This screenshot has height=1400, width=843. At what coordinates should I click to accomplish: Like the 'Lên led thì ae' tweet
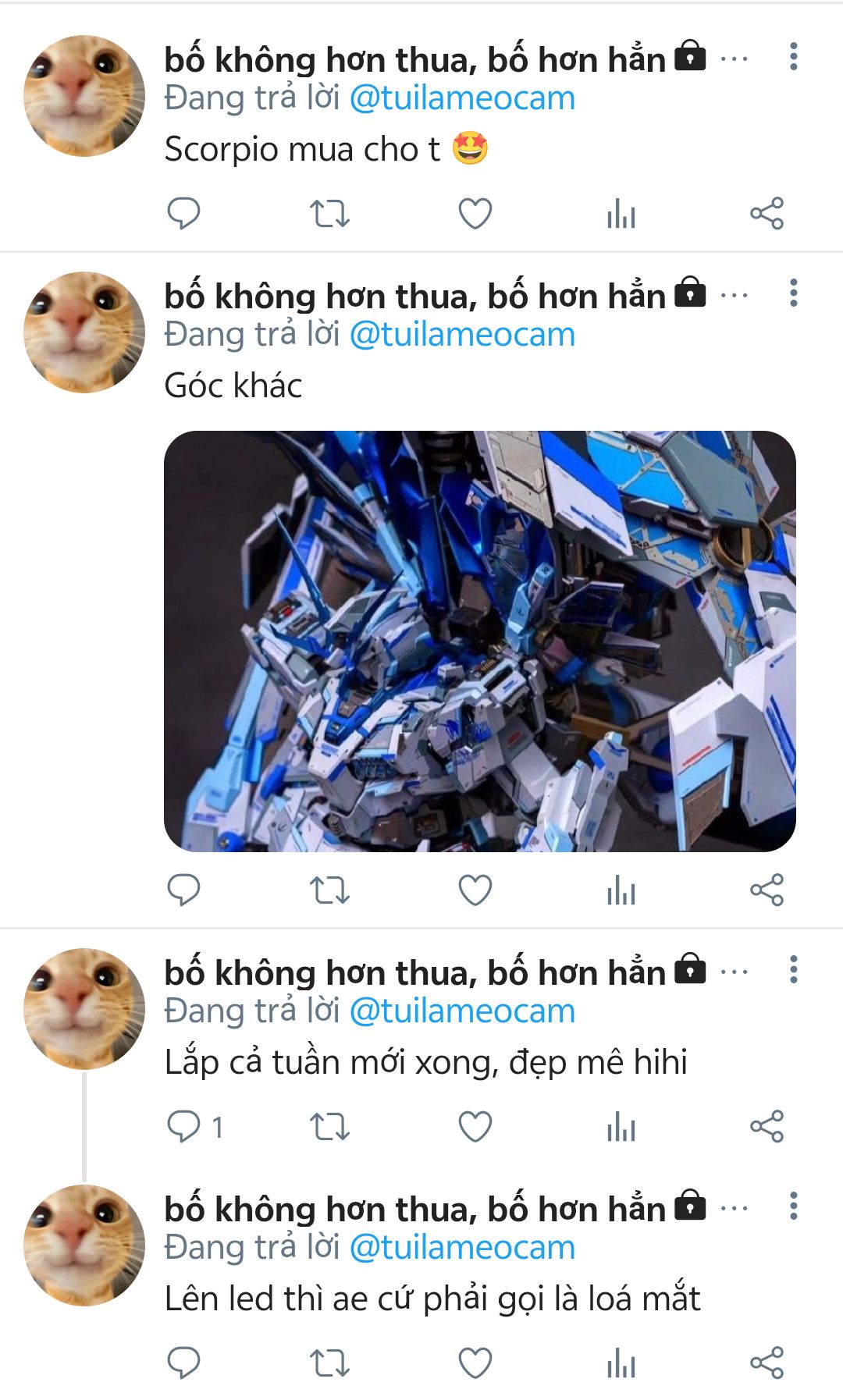475,1363
